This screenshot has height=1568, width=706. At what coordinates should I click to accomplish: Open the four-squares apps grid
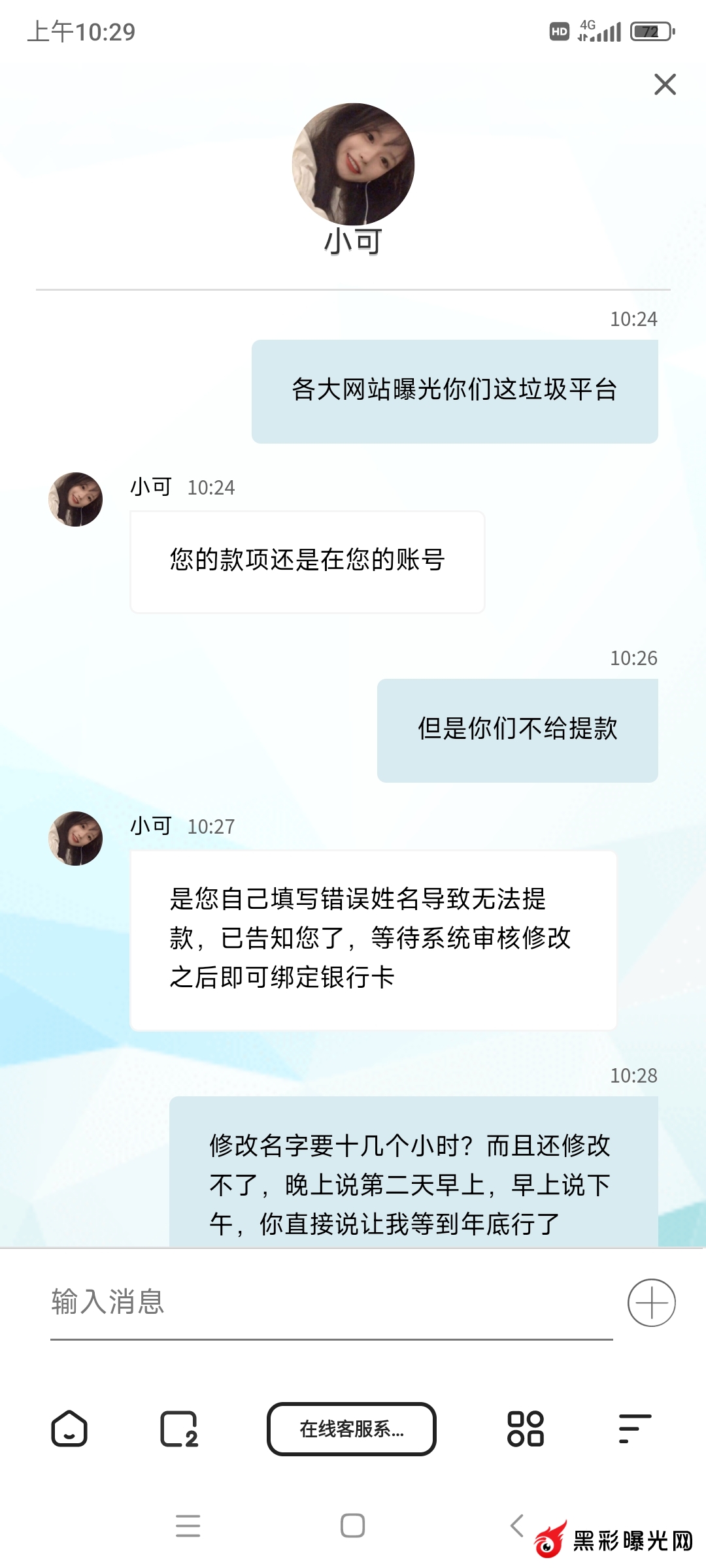click(525, 1429)
